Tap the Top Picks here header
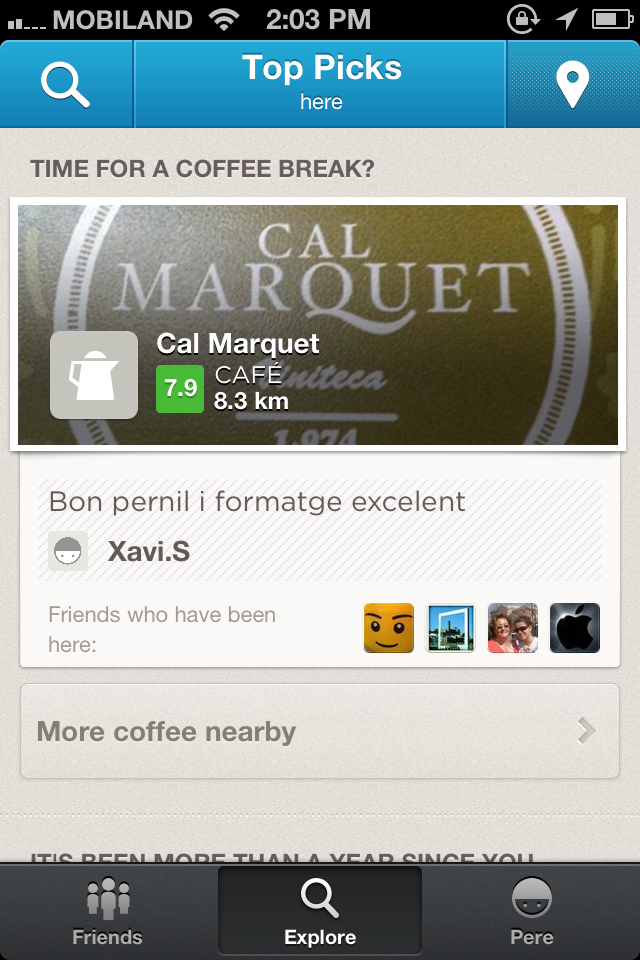640x960 pixels. point(320,83)
